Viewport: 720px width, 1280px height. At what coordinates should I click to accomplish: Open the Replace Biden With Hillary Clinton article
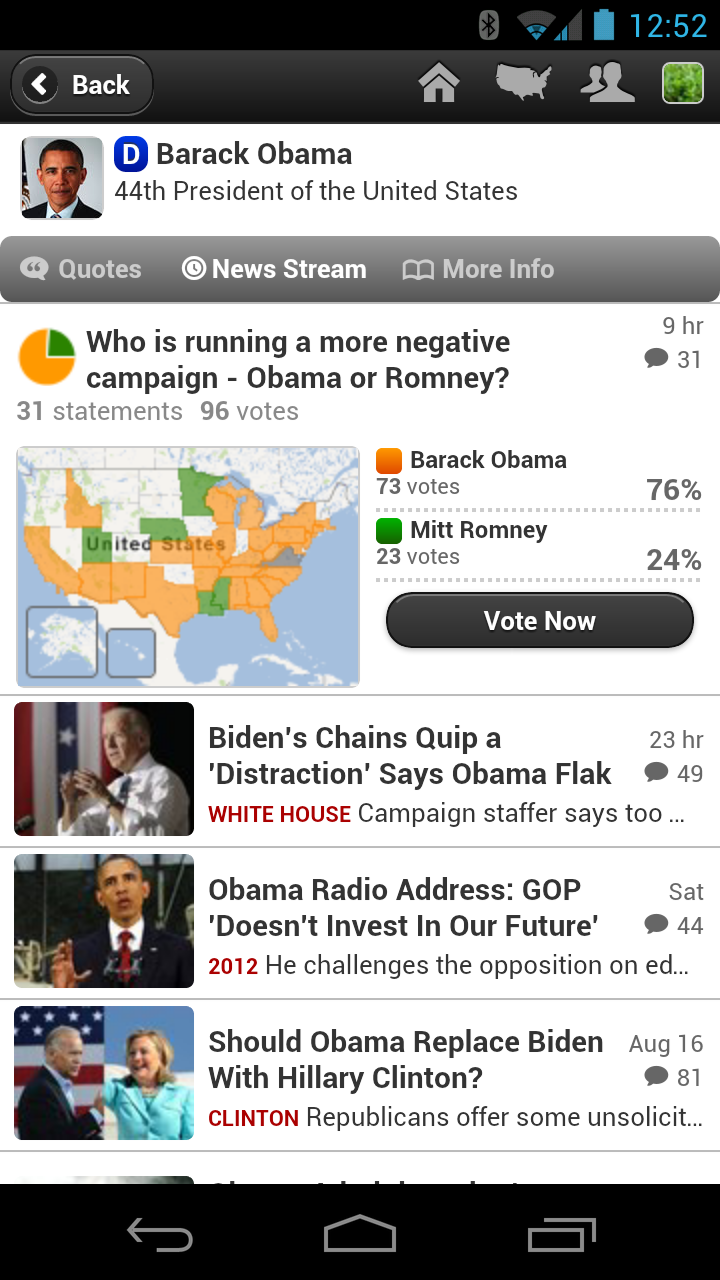click(405, 1060)
